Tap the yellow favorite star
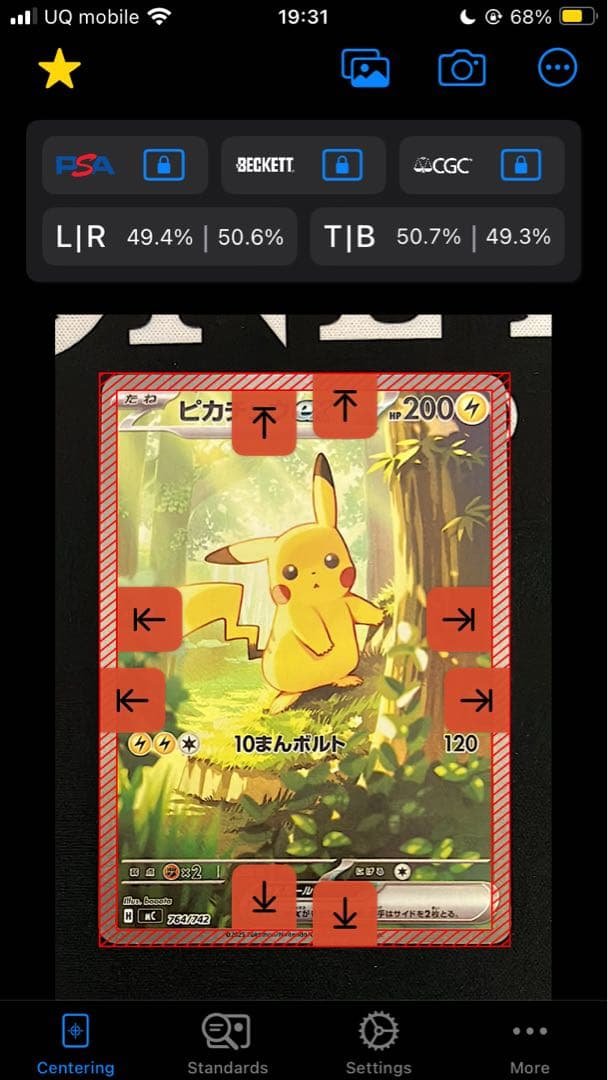608x1080 pixels. 59,69
